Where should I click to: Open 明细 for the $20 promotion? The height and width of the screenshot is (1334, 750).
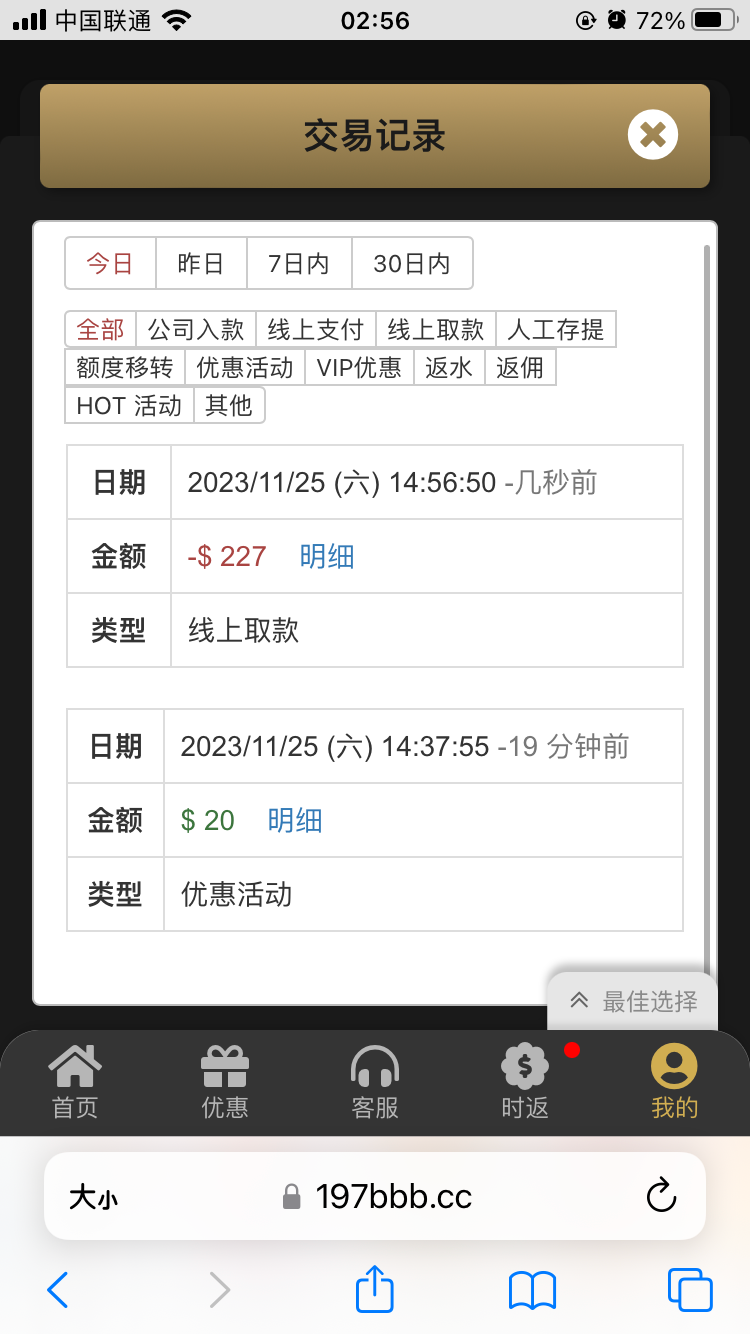295,820
